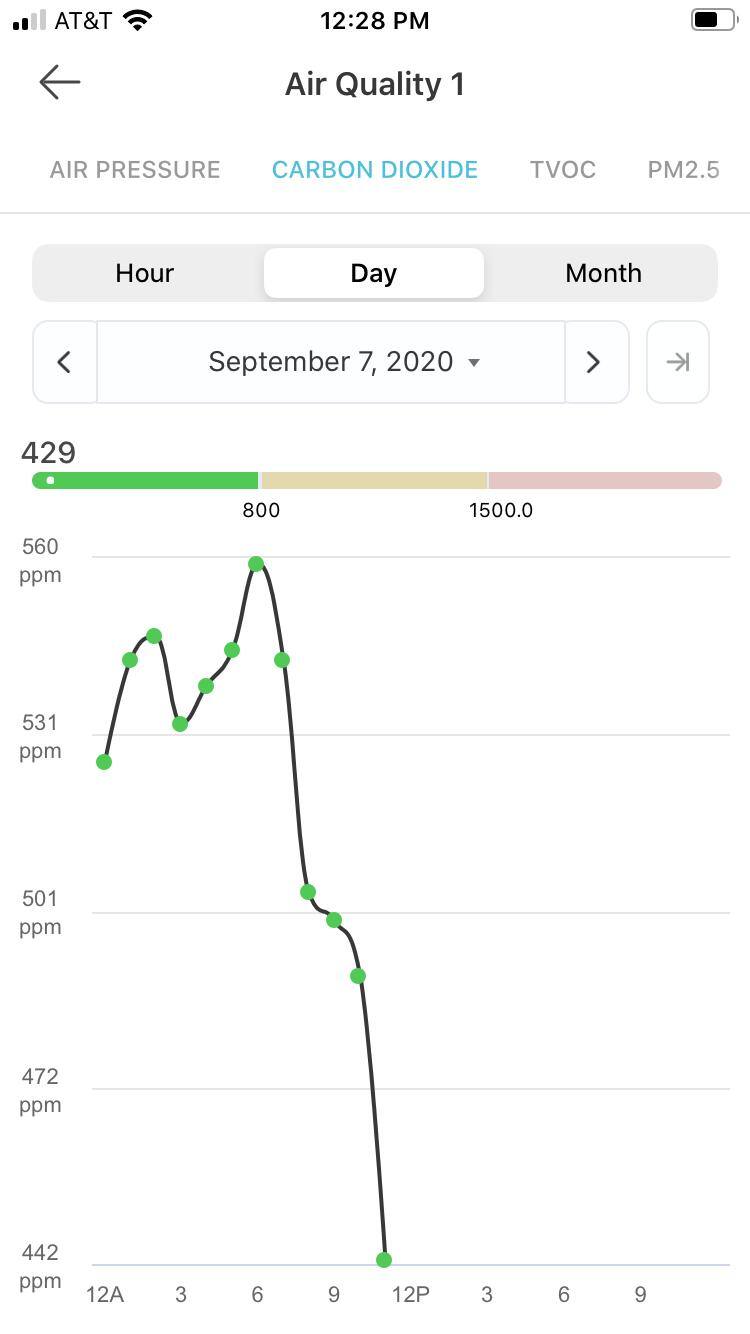
Task: Go to the previous day
Action: (65, 362)
